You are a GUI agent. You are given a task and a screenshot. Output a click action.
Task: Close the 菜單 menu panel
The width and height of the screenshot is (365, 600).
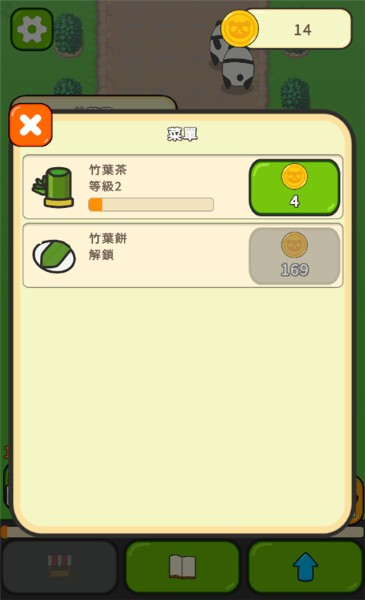click(31, 125)
